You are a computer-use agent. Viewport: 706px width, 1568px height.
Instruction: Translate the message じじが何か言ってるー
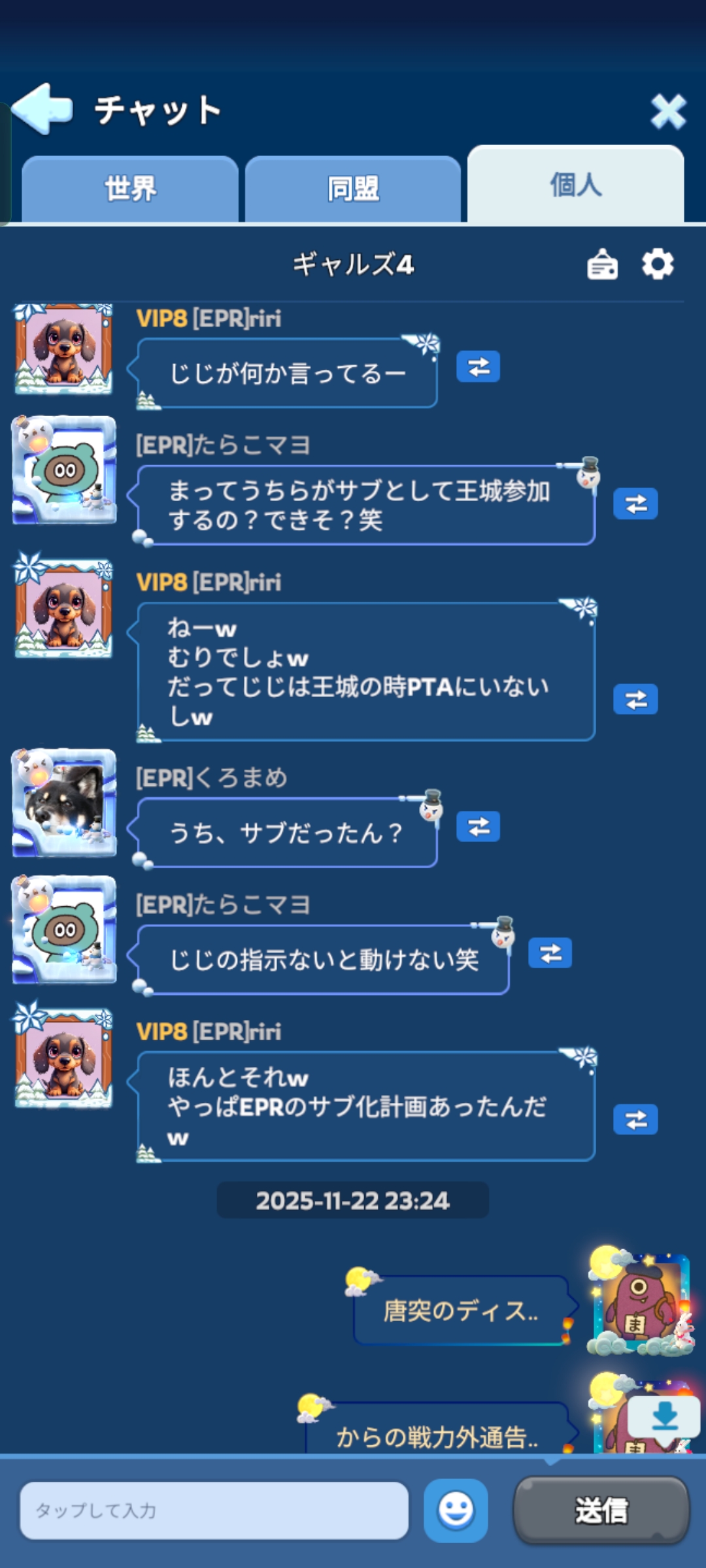tap(478, 367)
